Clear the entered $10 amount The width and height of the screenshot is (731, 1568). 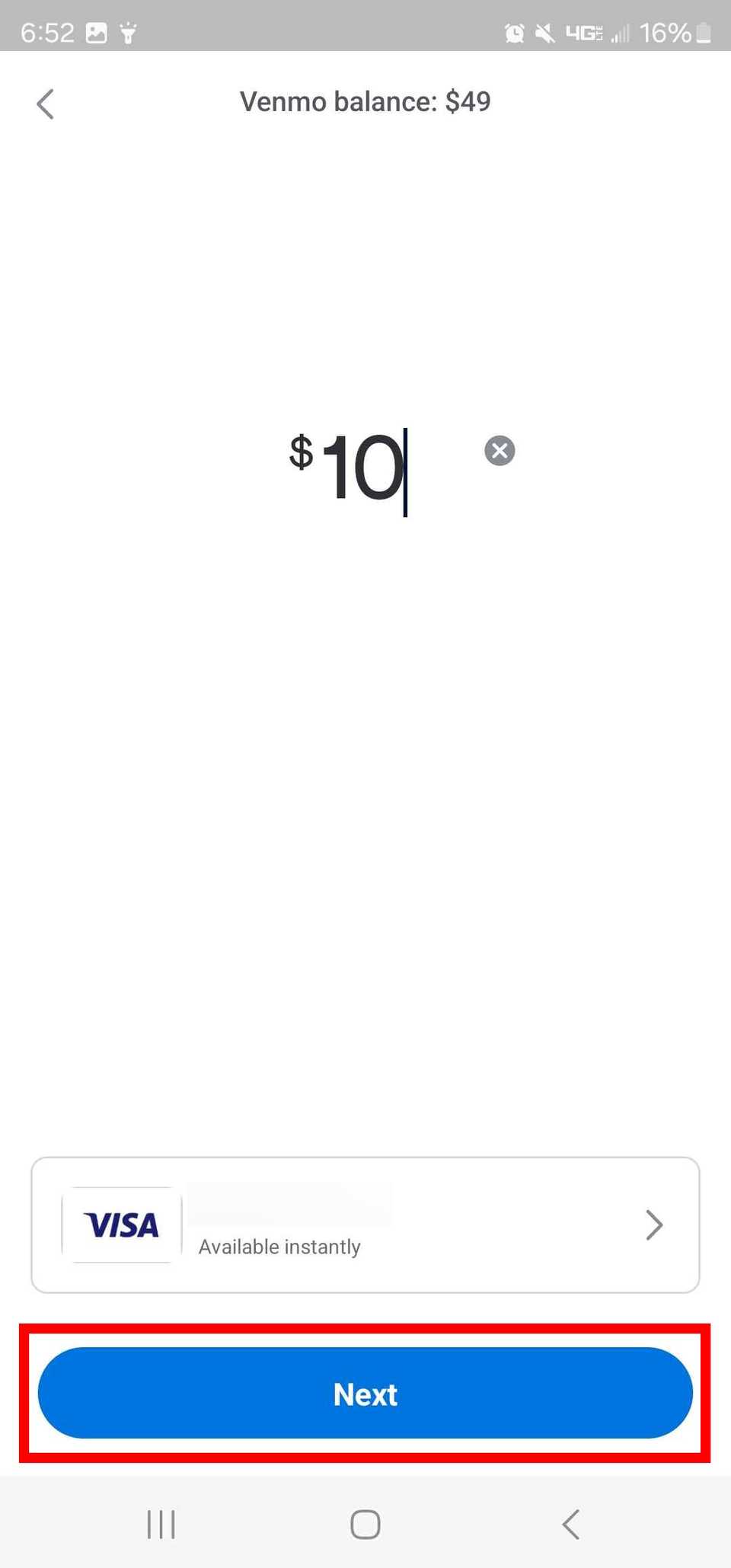[x=500, y=450]
